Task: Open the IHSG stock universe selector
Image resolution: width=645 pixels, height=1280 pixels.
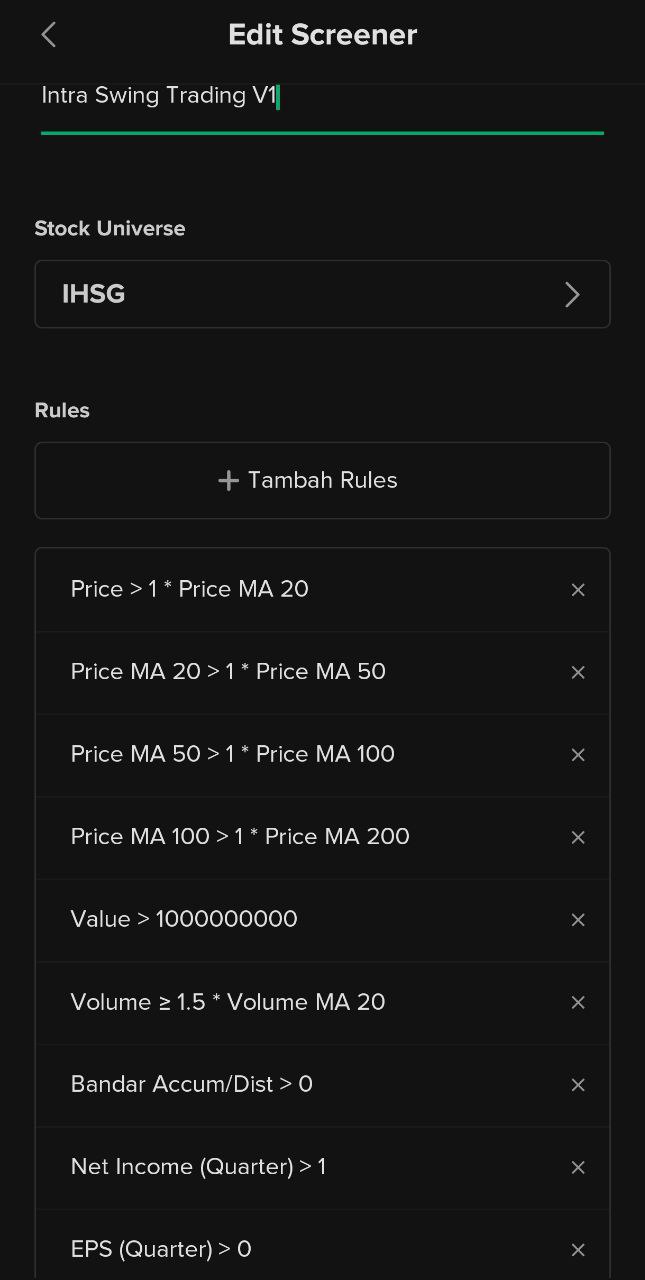Action: (x=322, y=294)
